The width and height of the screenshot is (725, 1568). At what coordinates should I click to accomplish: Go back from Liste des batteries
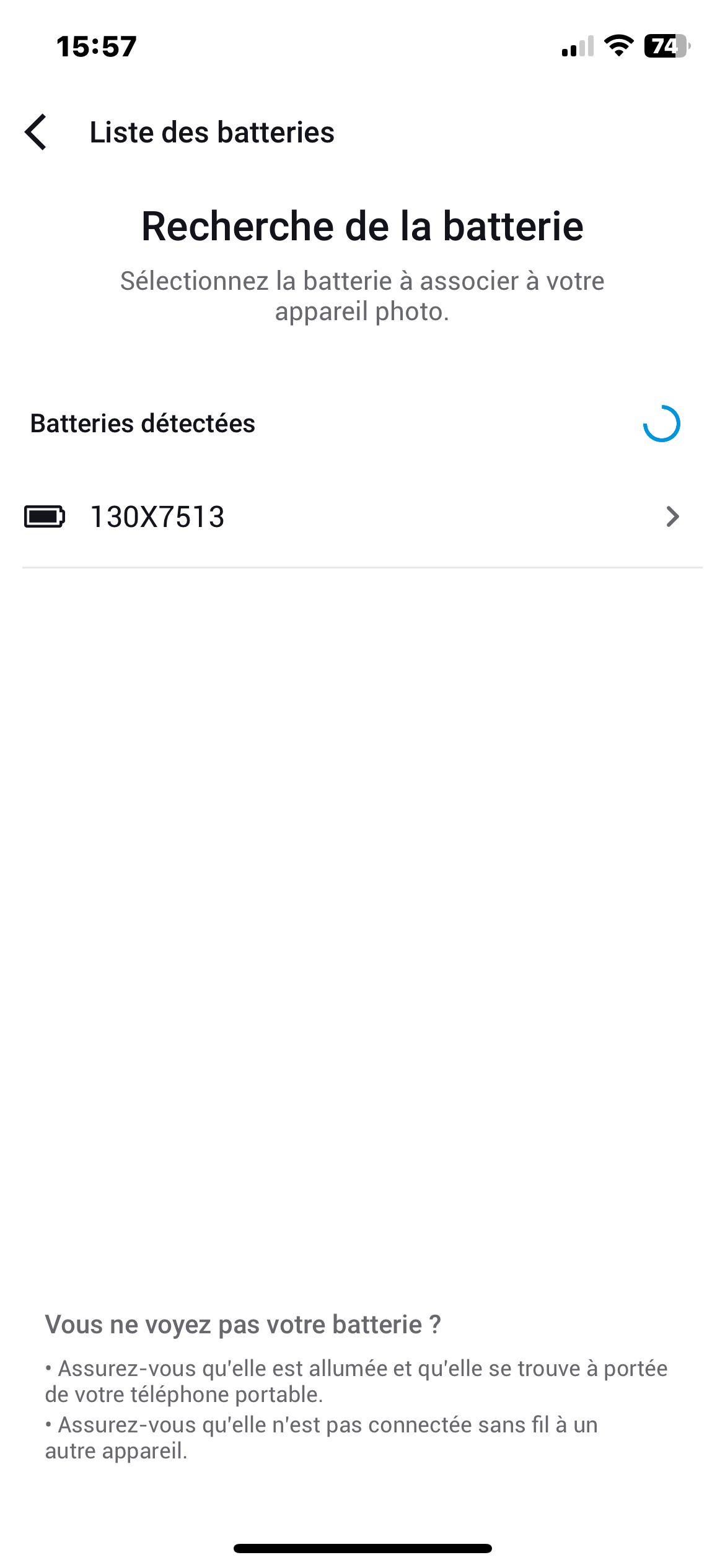point(36,132)
